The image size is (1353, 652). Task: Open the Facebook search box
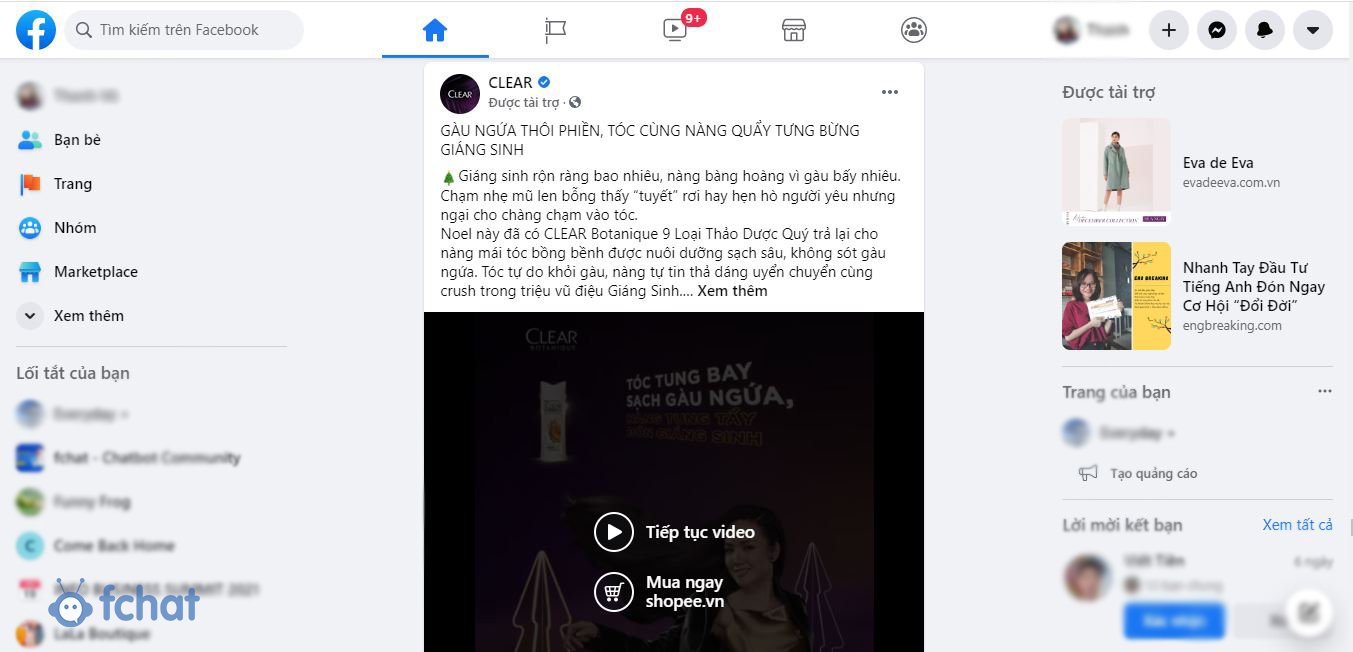(x=185, y=30)
